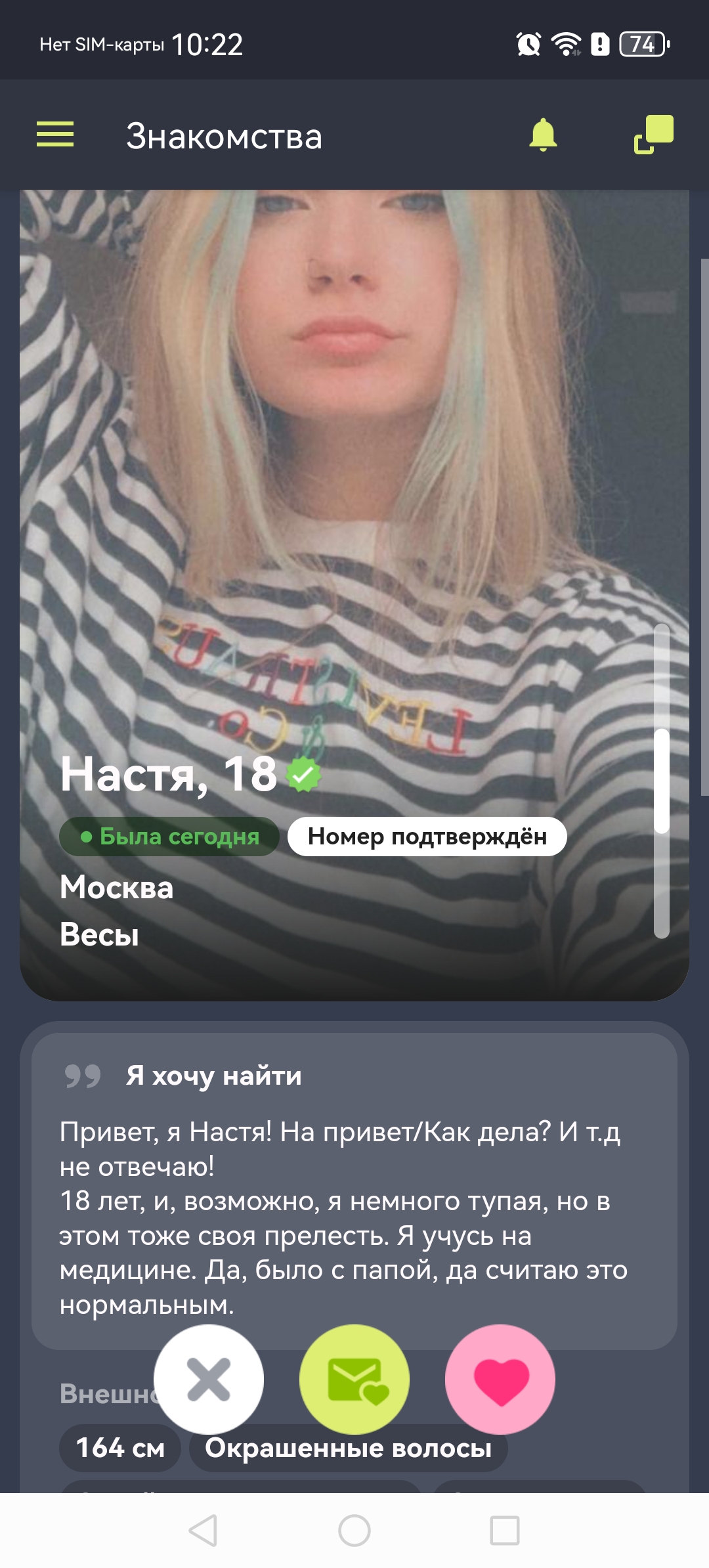
Task: Tap the vertical photo page indicator
Action: coord(662,781)
